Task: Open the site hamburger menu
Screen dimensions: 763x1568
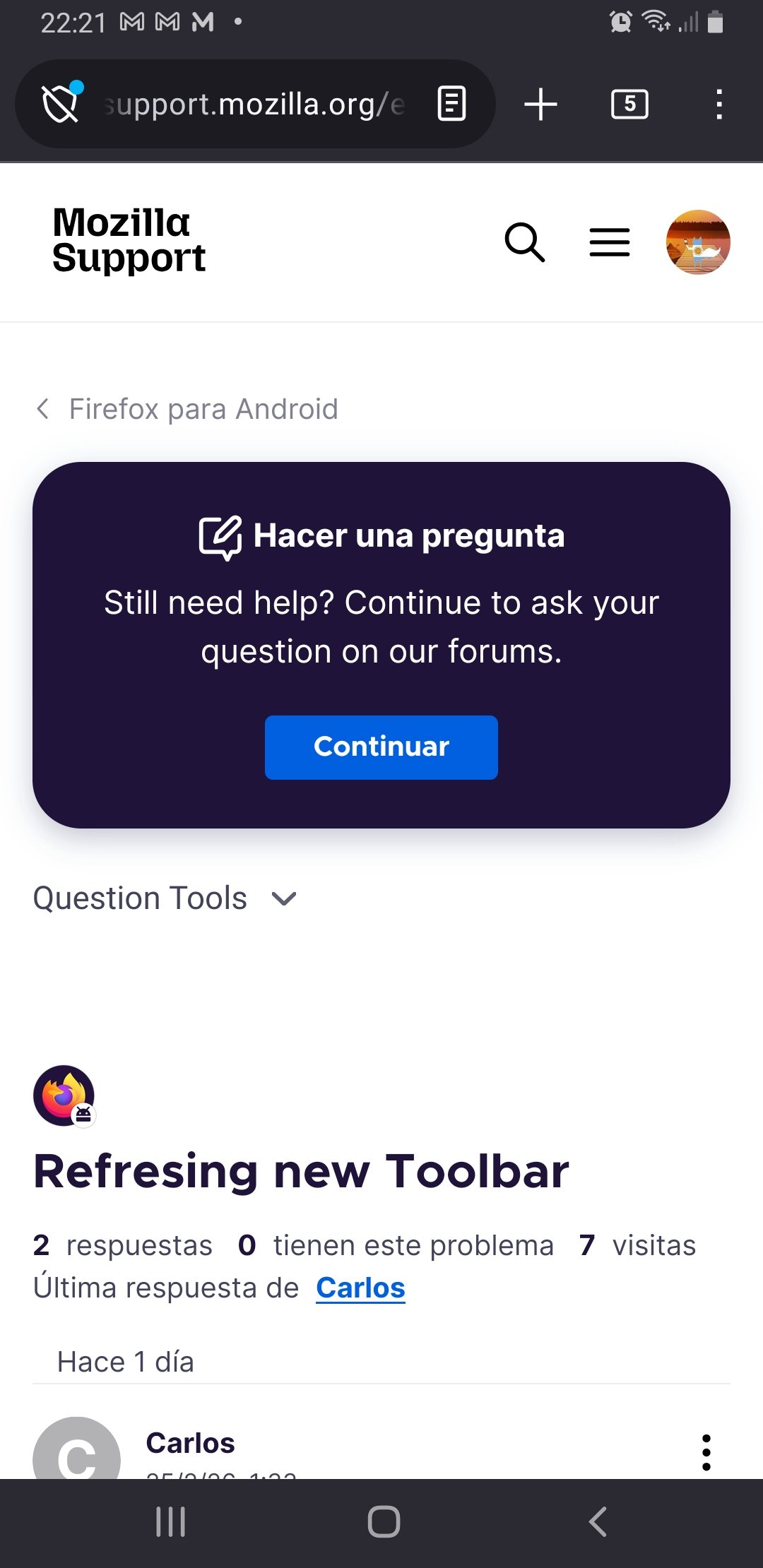Action: point(609,242)
